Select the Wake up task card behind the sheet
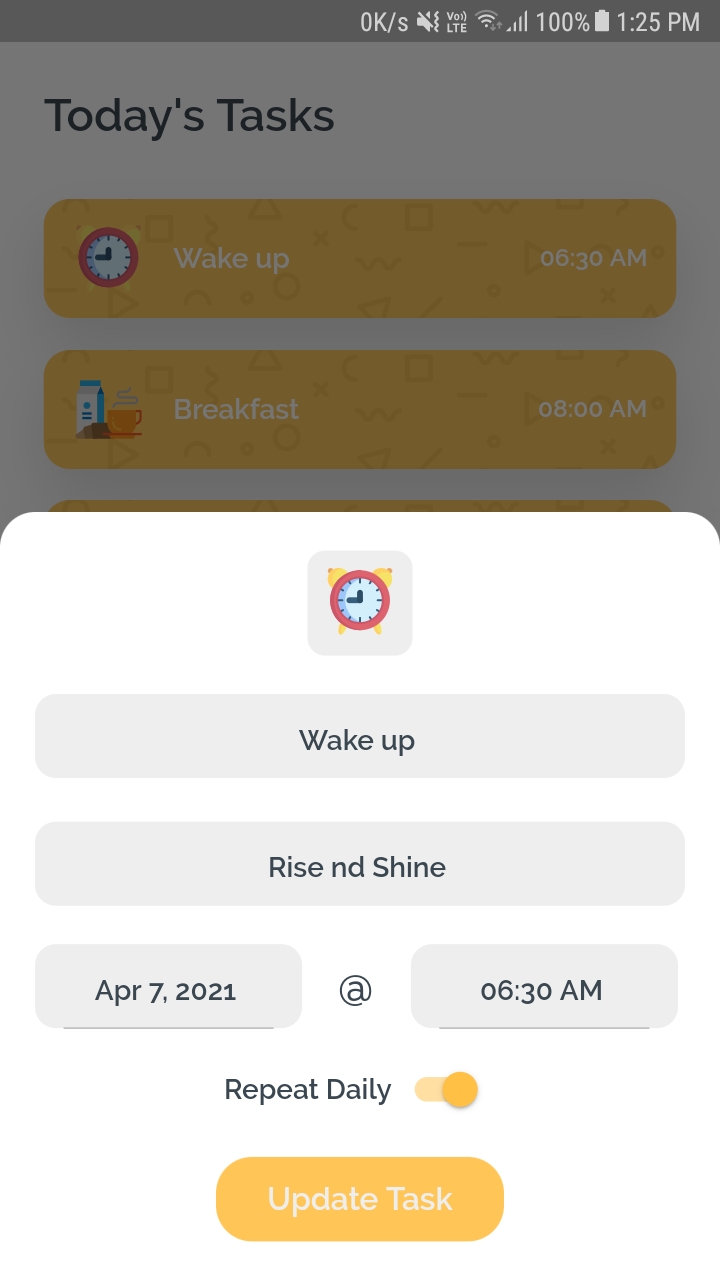The width and height of the screenshot is (720, 1280). point(360,258)
